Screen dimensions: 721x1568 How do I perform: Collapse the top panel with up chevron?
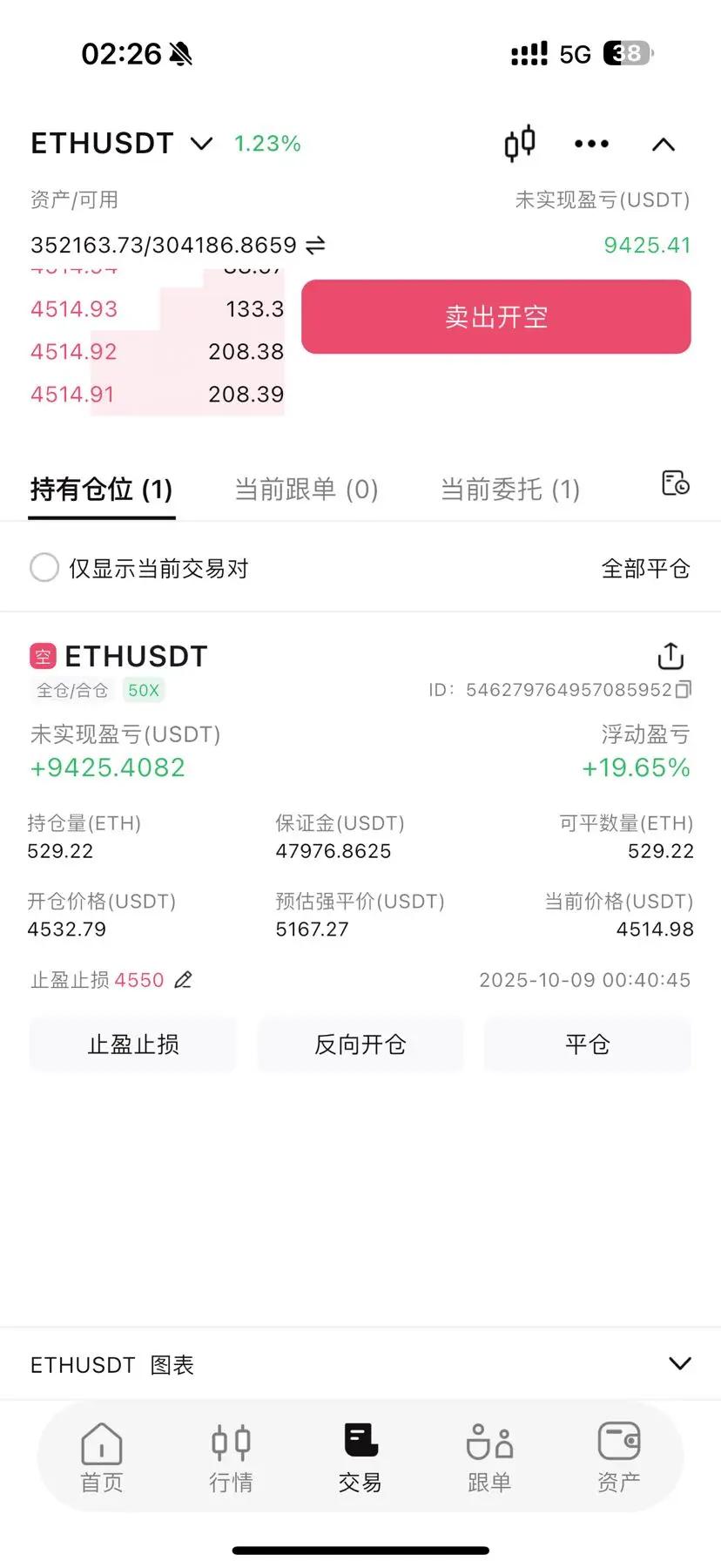[x=664, y=145]
